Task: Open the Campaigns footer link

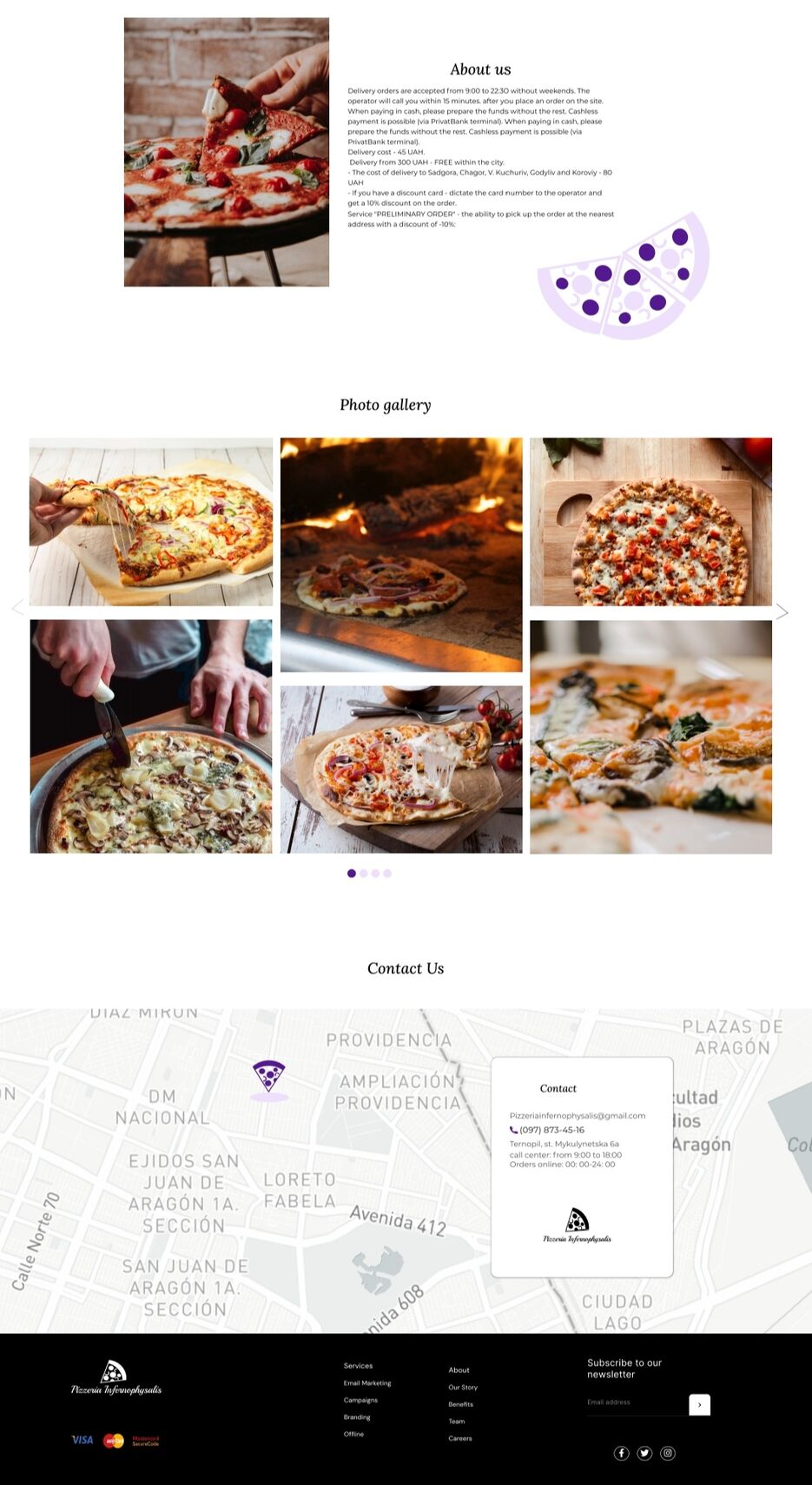Action: pyautogui.click(x=360, y=1400)
